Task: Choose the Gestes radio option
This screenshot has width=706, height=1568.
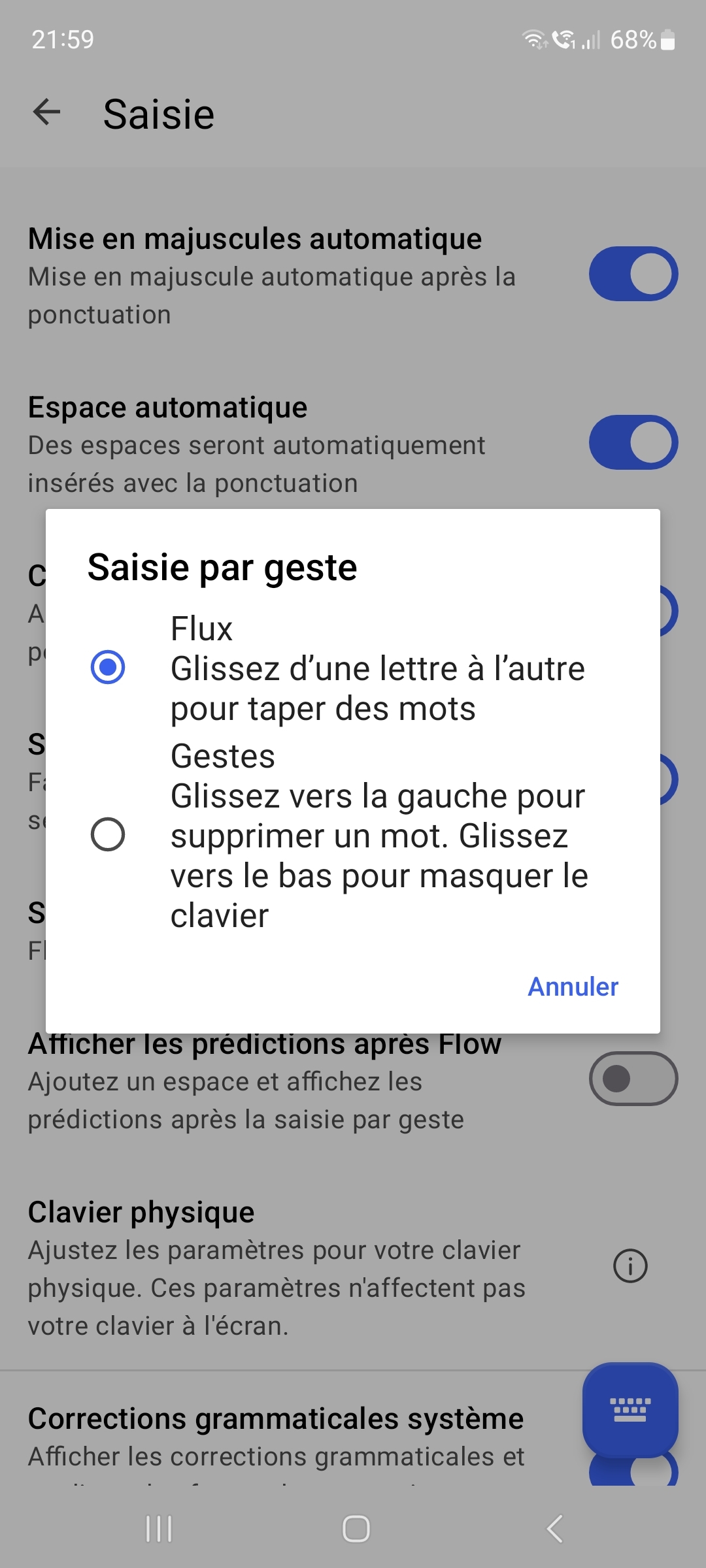Action: (108, 835)
